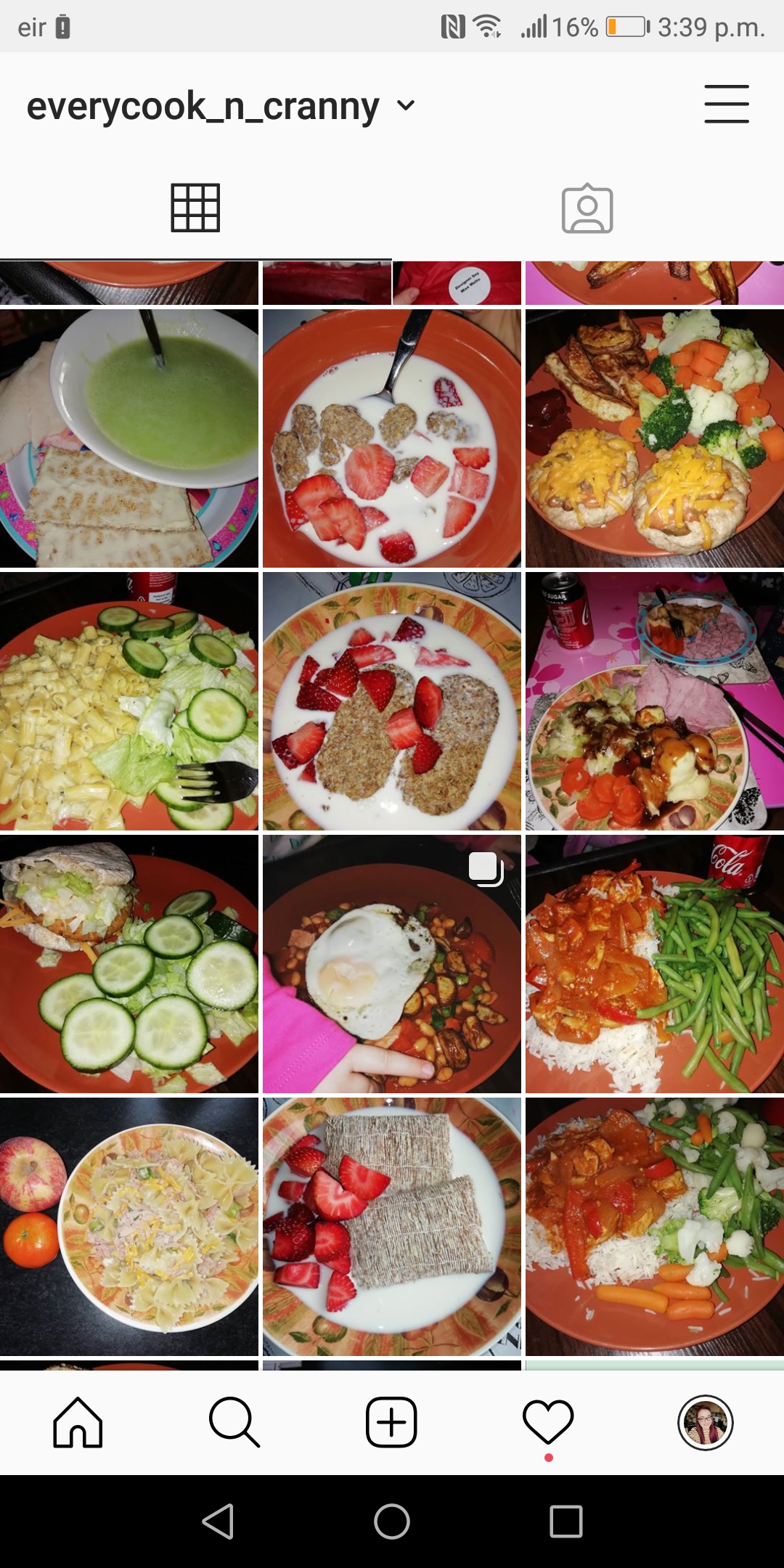This screenshot has width=784, height=1568.
Task: Open the fried egg and beans carousel post
Action: [392, 964]
